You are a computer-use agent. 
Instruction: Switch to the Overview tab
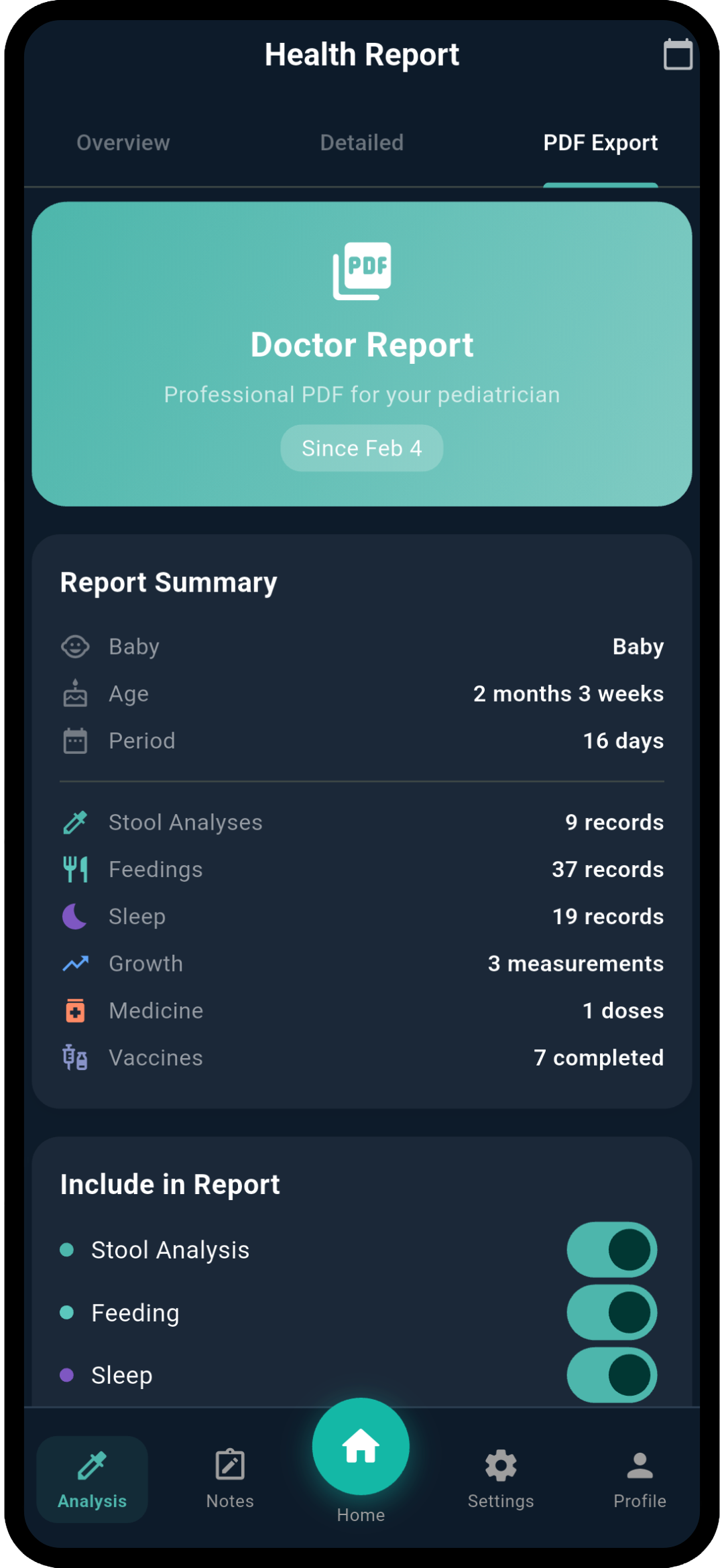coord(123,143)
